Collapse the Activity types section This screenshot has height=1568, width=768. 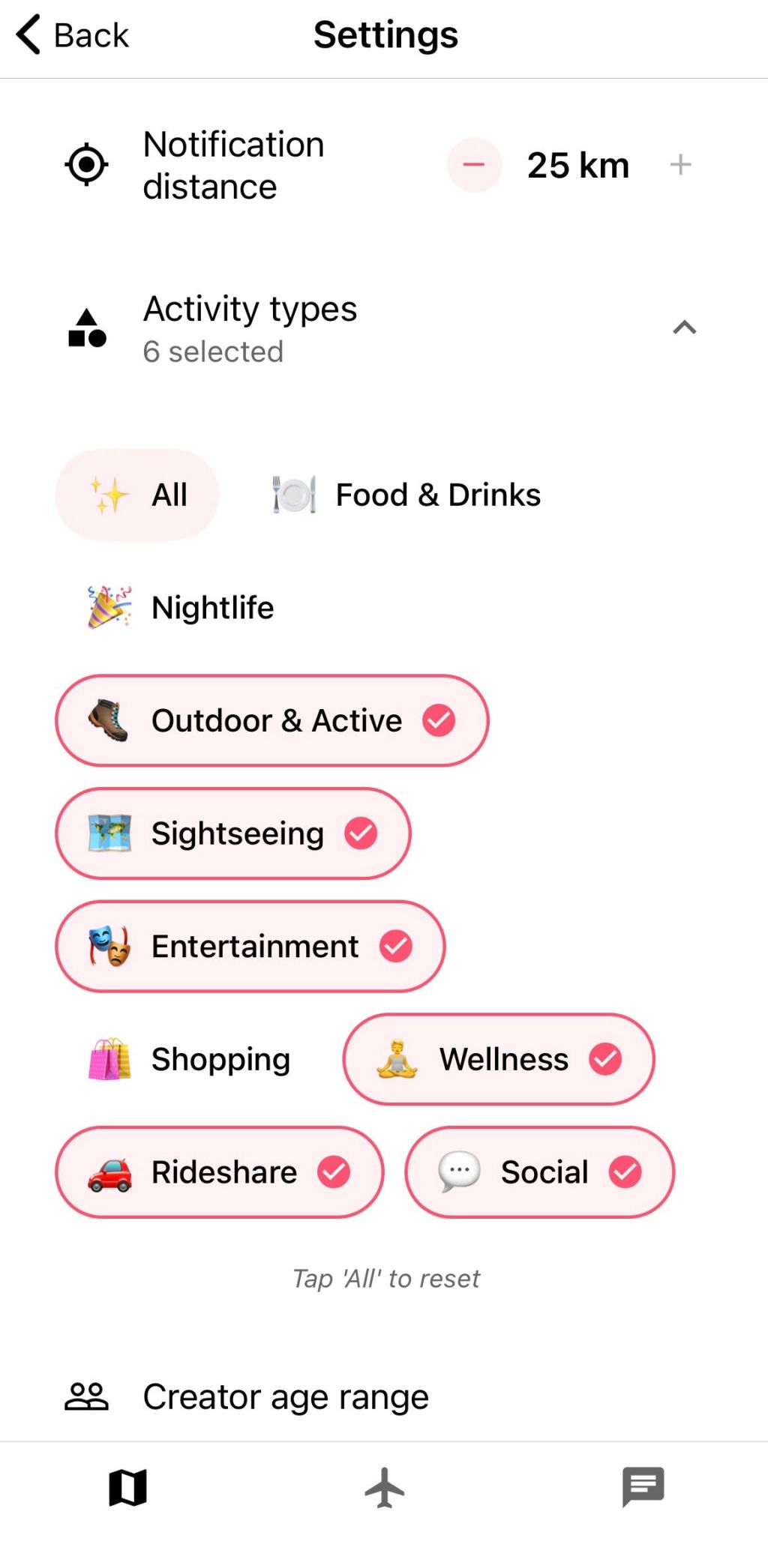click(x=684, y=328)
